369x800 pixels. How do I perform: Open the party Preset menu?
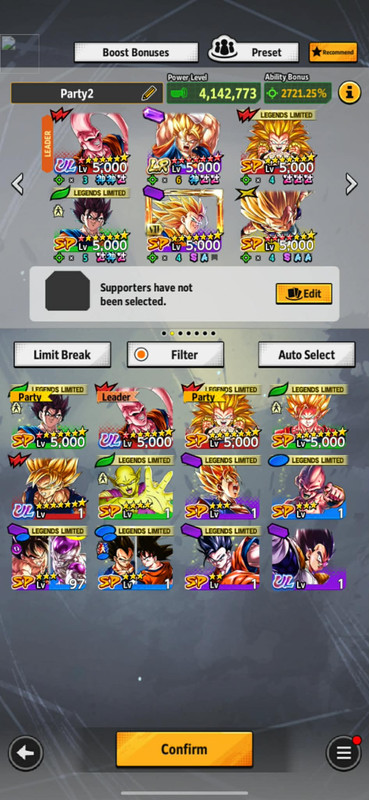click(x=254, y=52)
